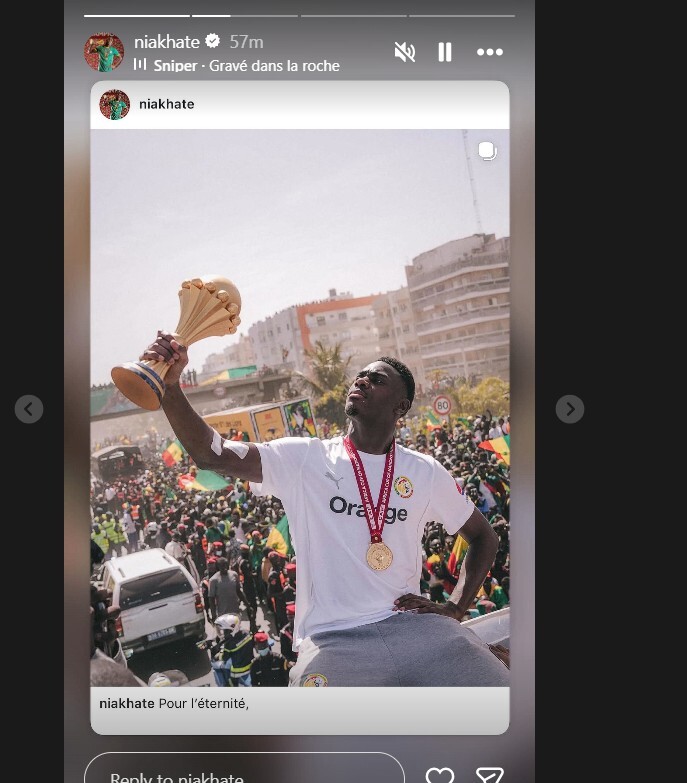Open the three-dot story options menu
687x783 pixels.
[490, 52]
